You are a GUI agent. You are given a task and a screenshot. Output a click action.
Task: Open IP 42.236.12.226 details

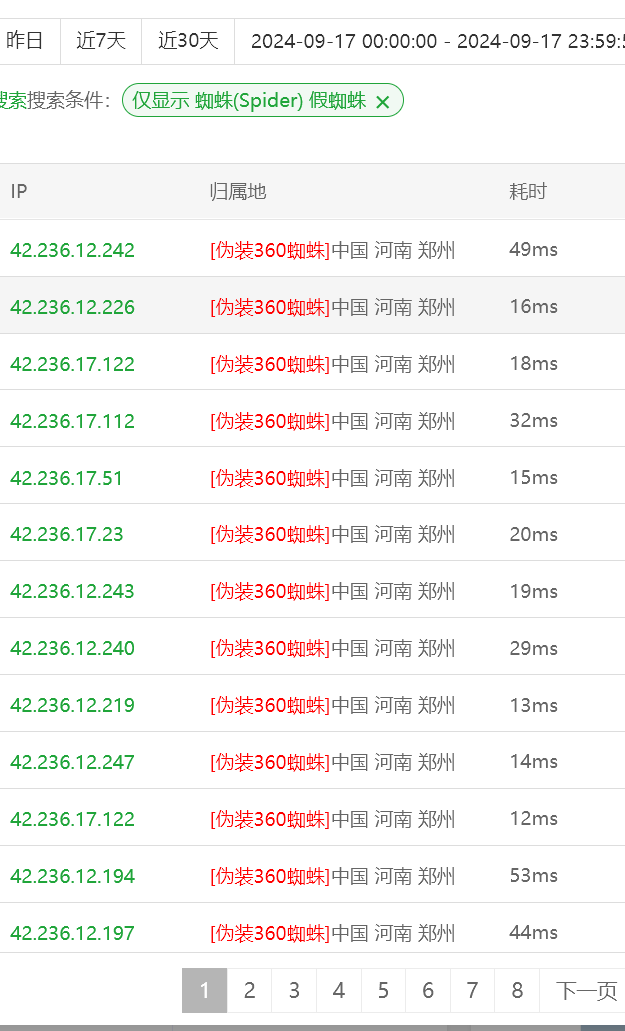(72, 307)
